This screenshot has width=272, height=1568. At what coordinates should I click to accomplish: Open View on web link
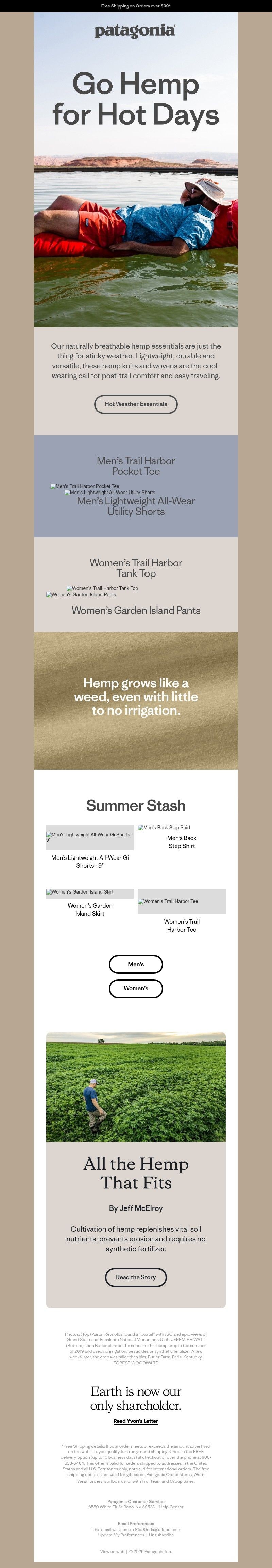[112, 1552]
